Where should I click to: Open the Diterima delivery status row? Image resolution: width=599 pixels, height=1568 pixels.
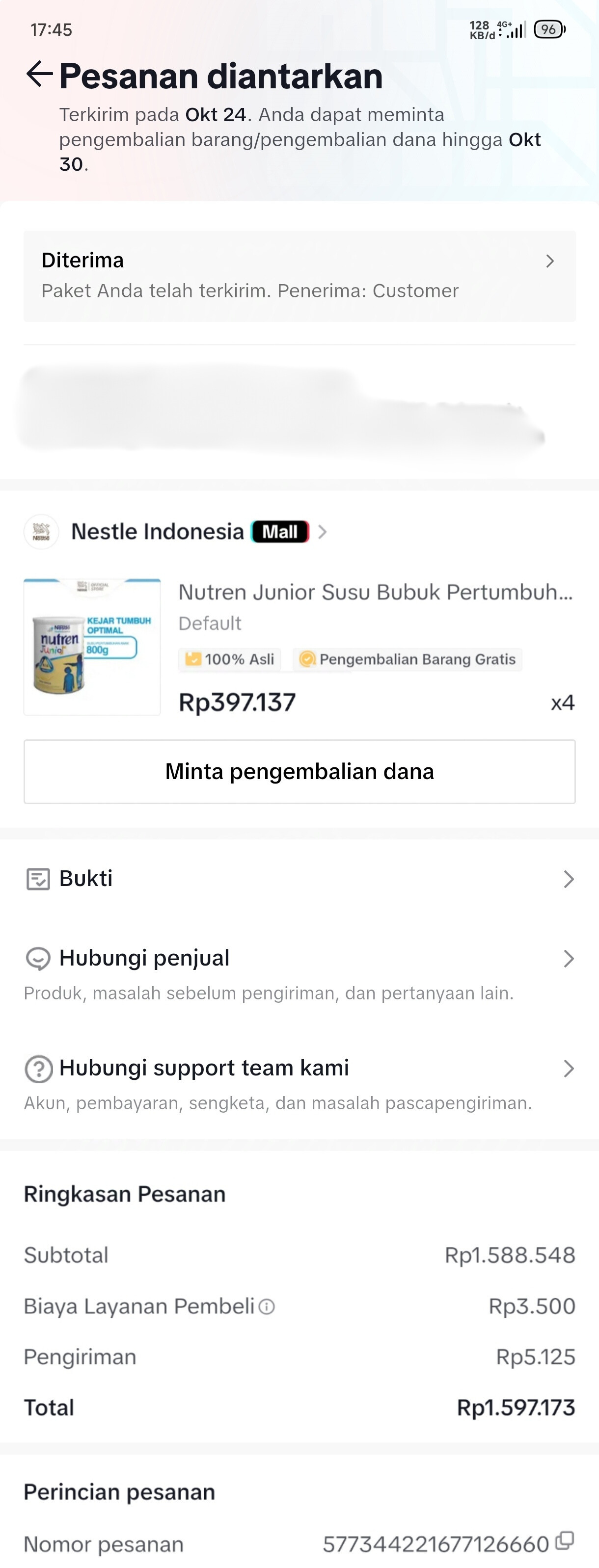pos(299,276)
